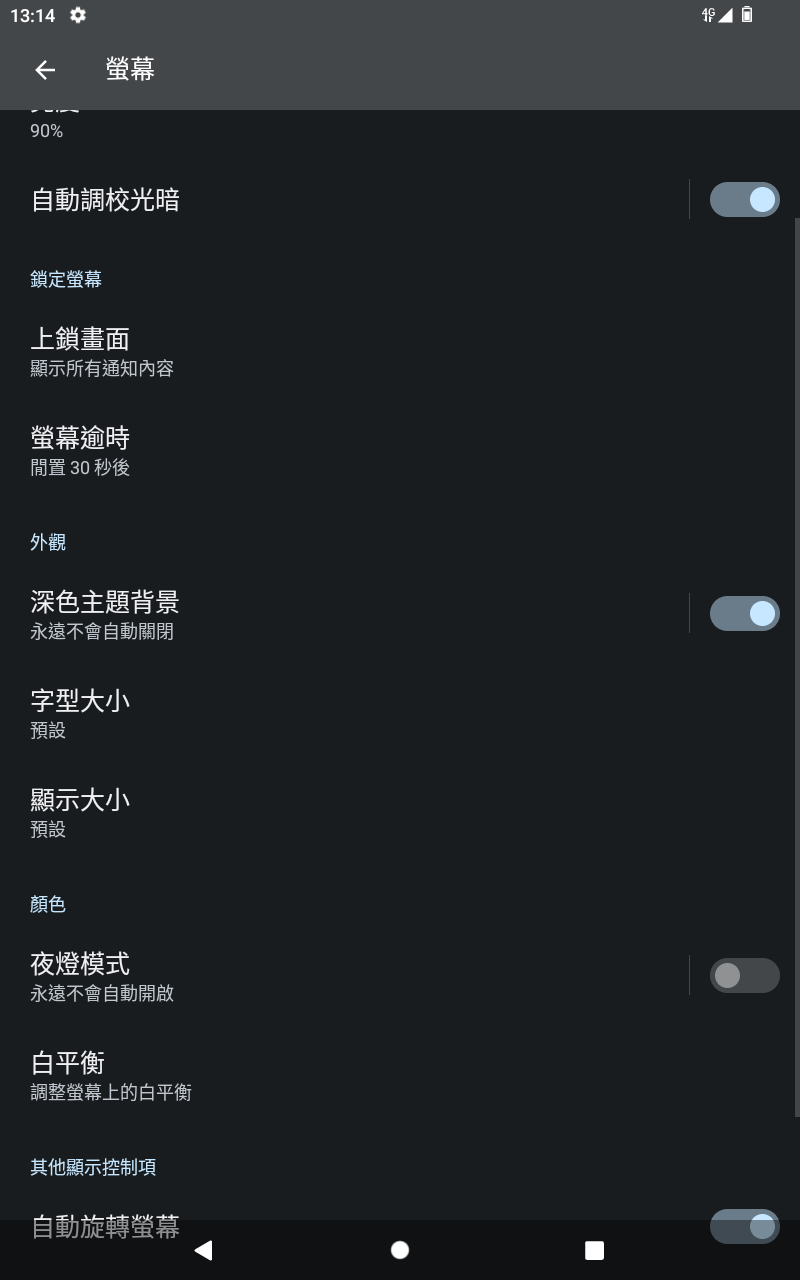The image size is (800, 1280).
Task: Tap the system home button
Action: (x=400, y=1250)
